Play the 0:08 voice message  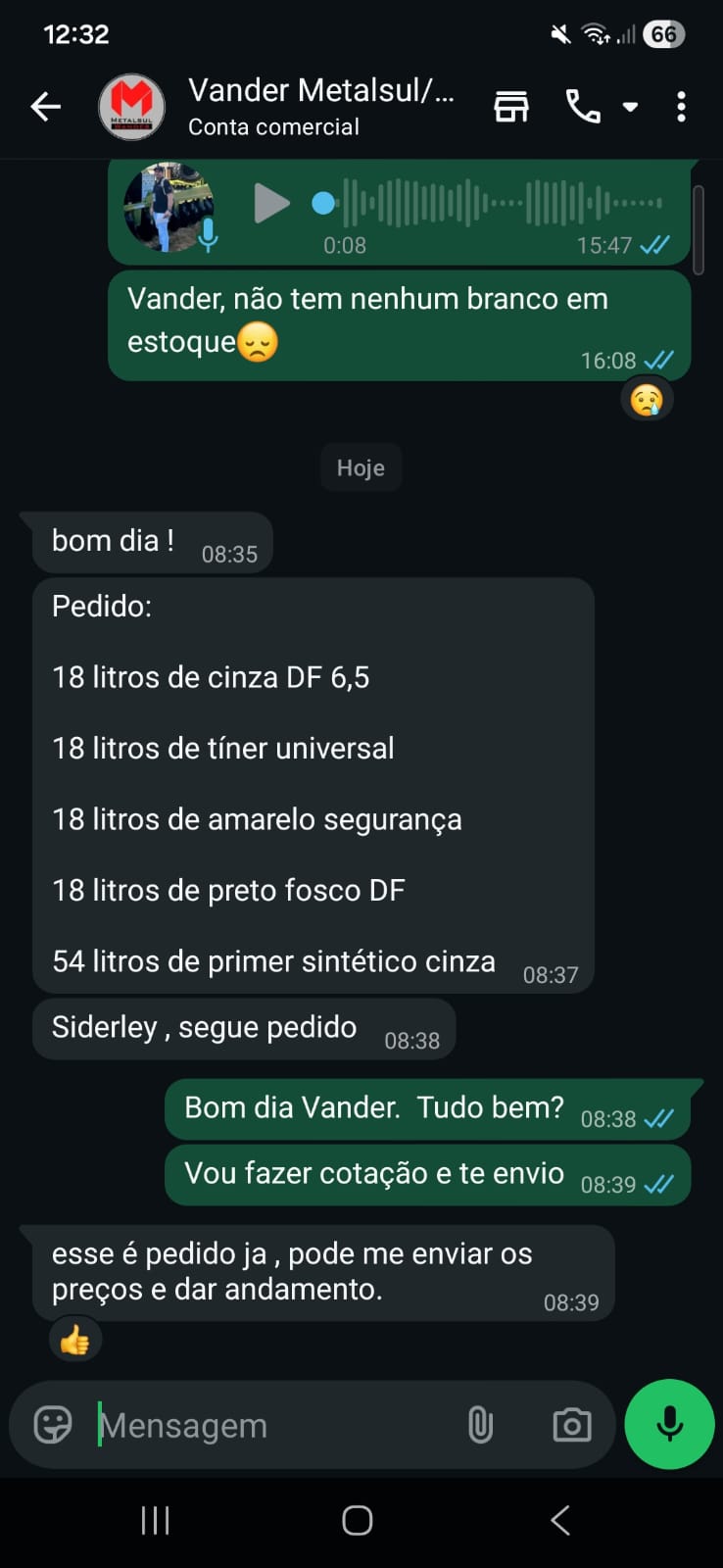270,204
